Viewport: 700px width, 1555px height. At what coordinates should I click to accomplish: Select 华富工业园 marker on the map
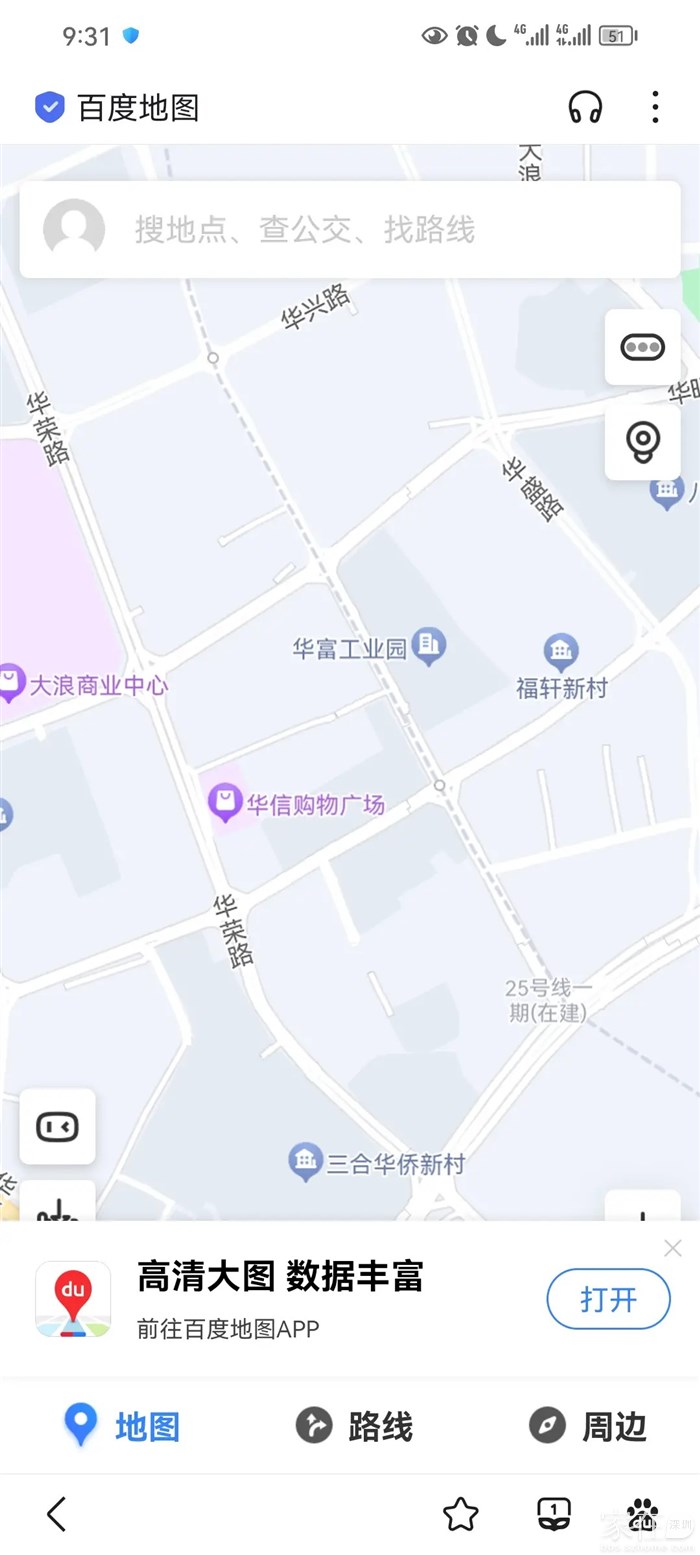pyautogui.click(x=429, y=647)
